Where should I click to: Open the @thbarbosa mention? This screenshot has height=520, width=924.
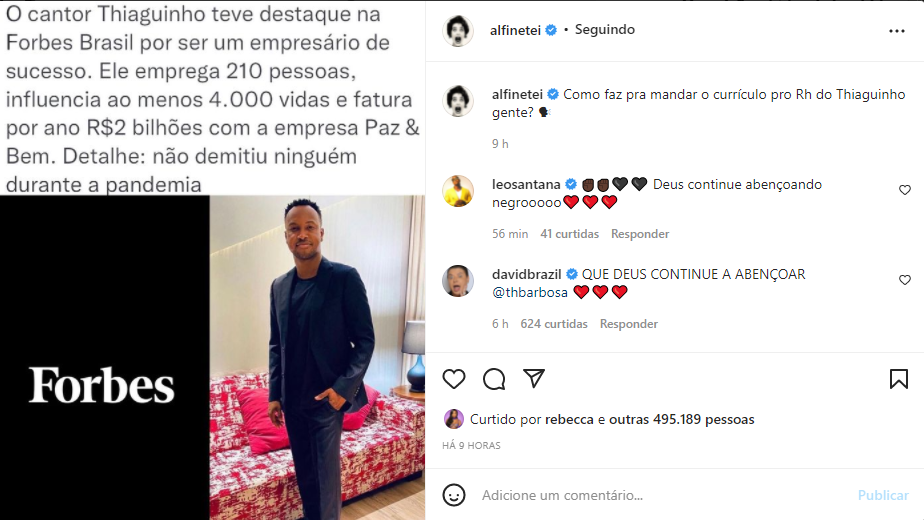[530, 292]
